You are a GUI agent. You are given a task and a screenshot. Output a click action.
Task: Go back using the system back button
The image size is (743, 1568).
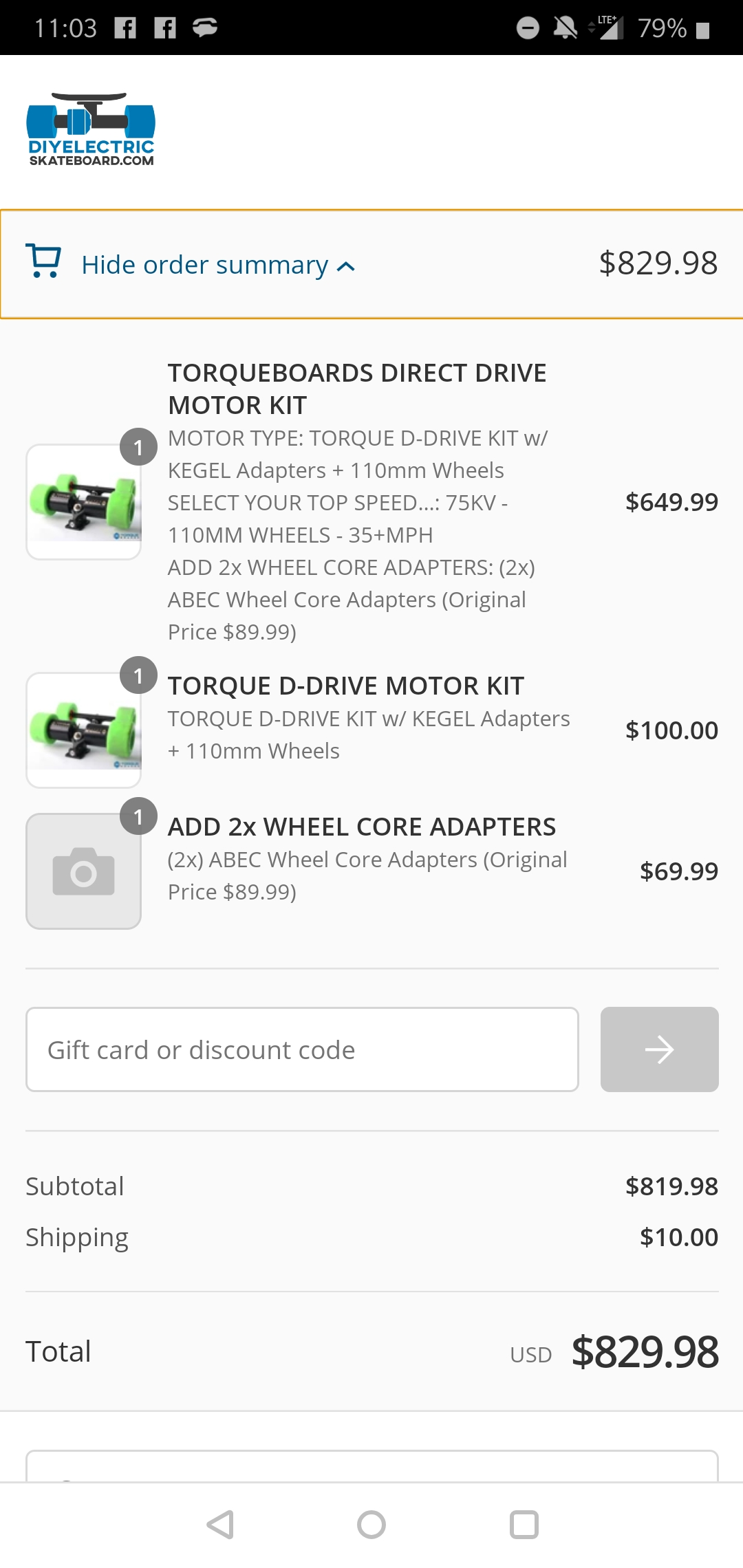220,1525
